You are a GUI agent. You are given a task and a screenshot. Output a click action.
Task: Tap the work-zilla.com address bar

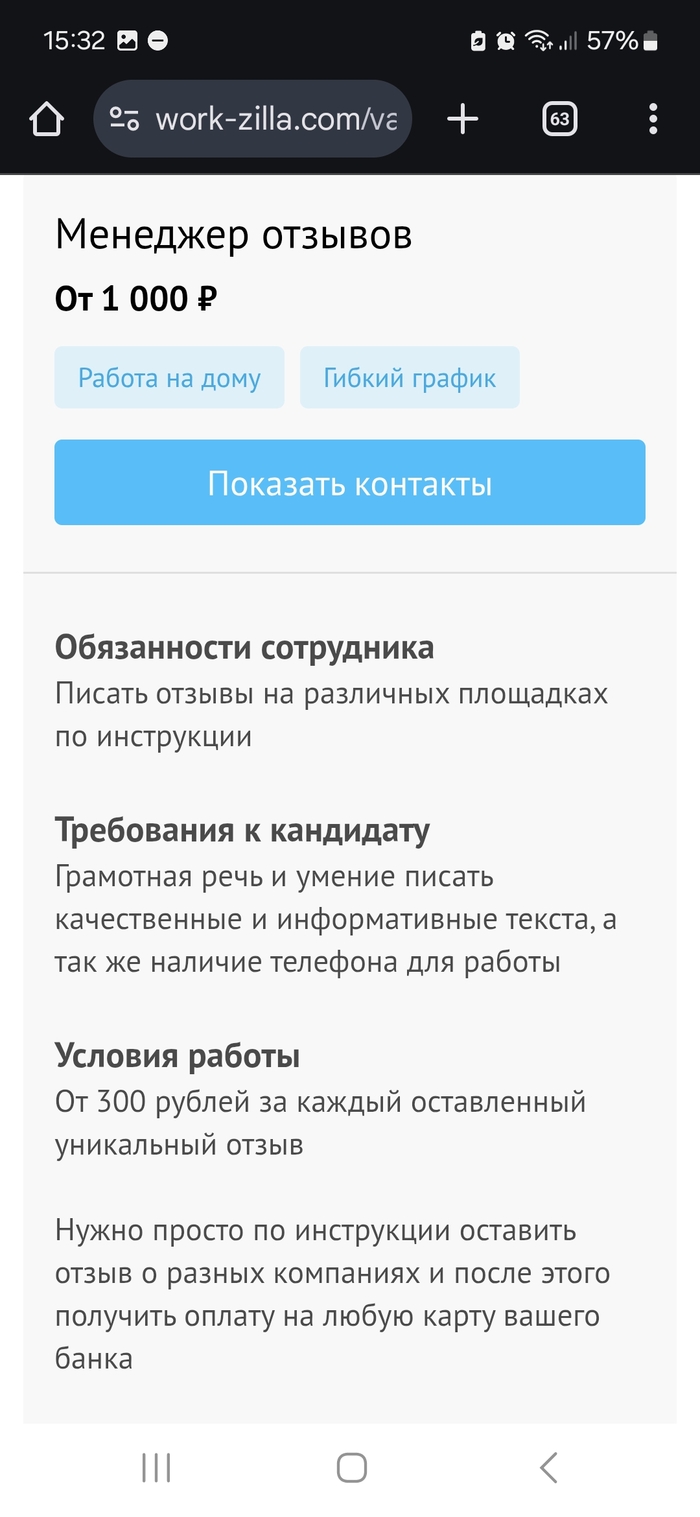pos(275,120)
